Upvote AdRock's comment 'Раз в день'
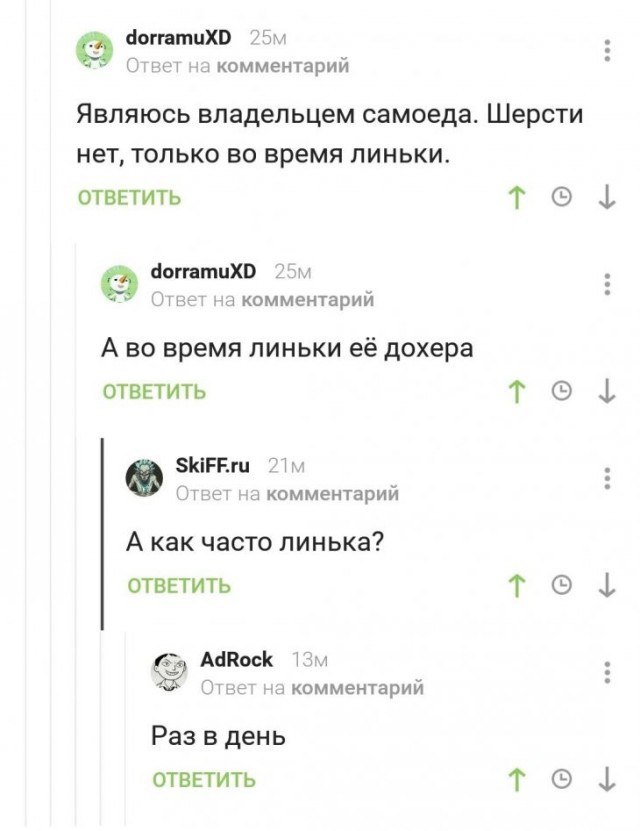The height and width of the screenshot is (831, 640). coord(517,780)
